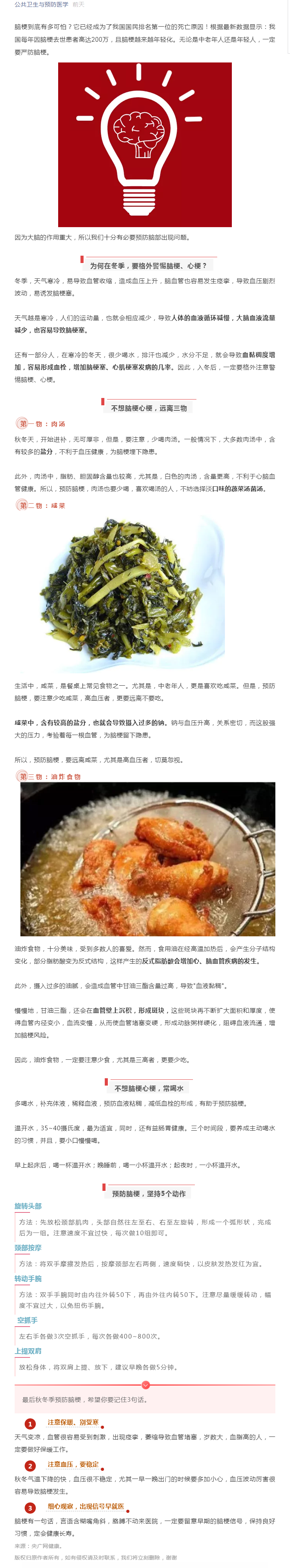This screenshot has height=1568, width=290.
Task: Open the 公共卫生与预防医学 account page
Action: point(41,4)
